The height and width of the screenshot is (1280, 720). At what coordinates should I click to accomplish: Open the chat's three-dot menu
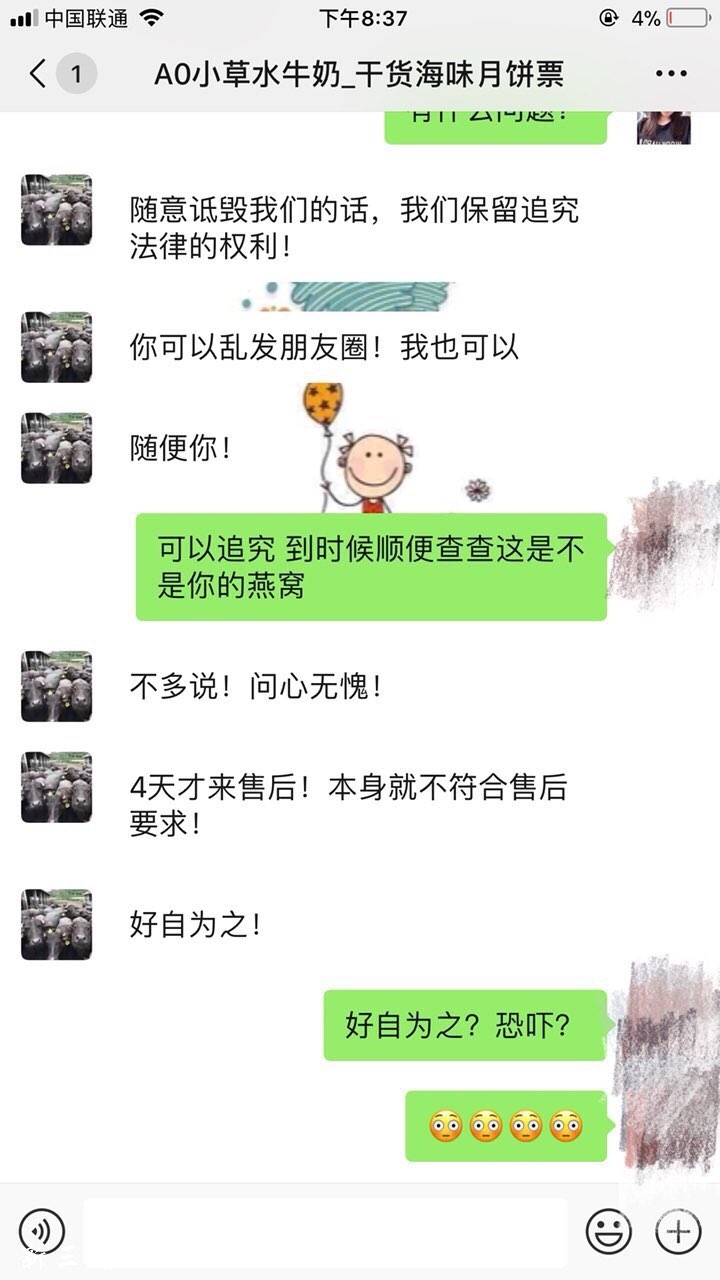pos(671,74)
